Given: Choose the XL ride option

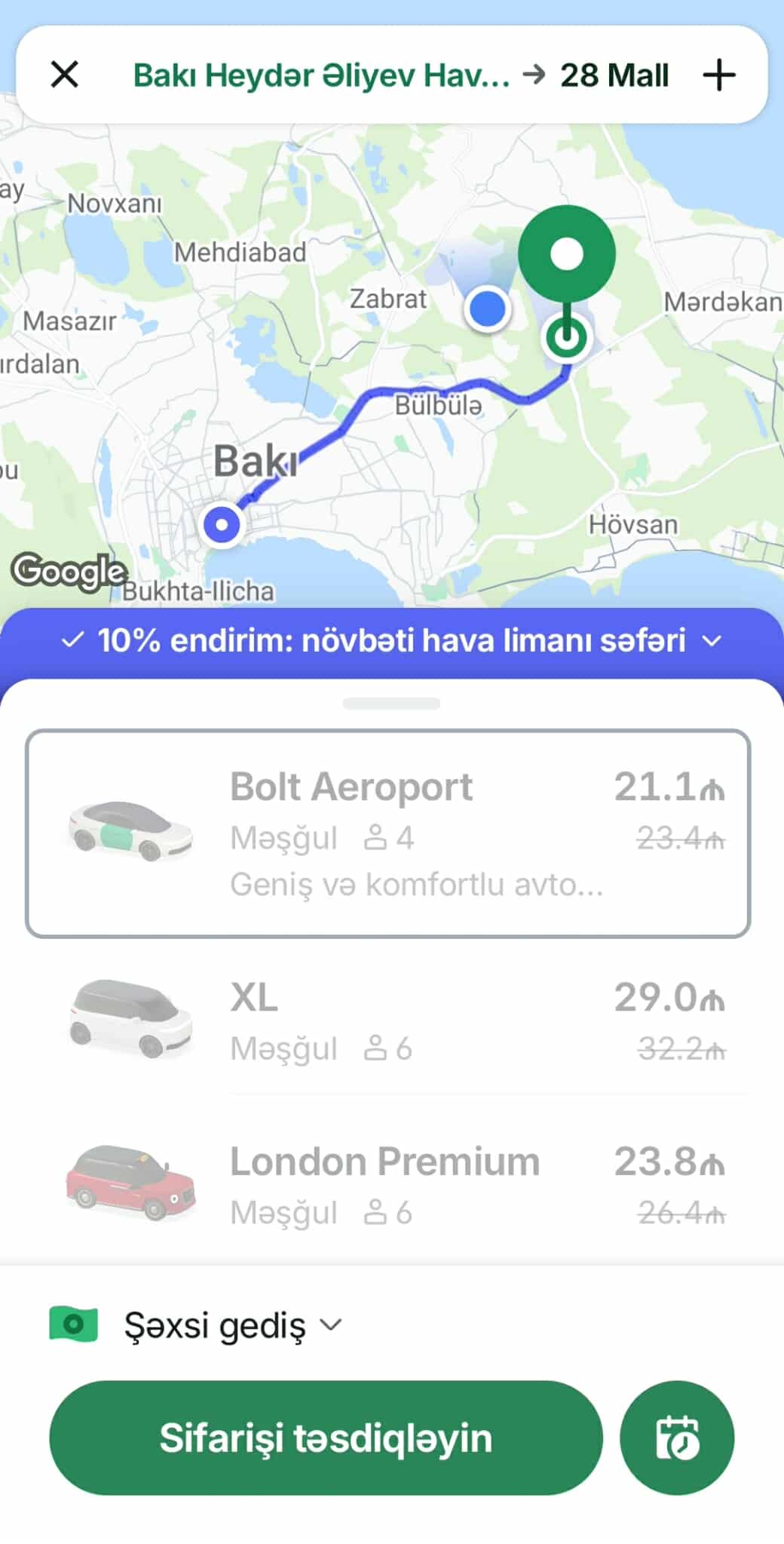Looking at the screenshot, I should click(388, 1021).
